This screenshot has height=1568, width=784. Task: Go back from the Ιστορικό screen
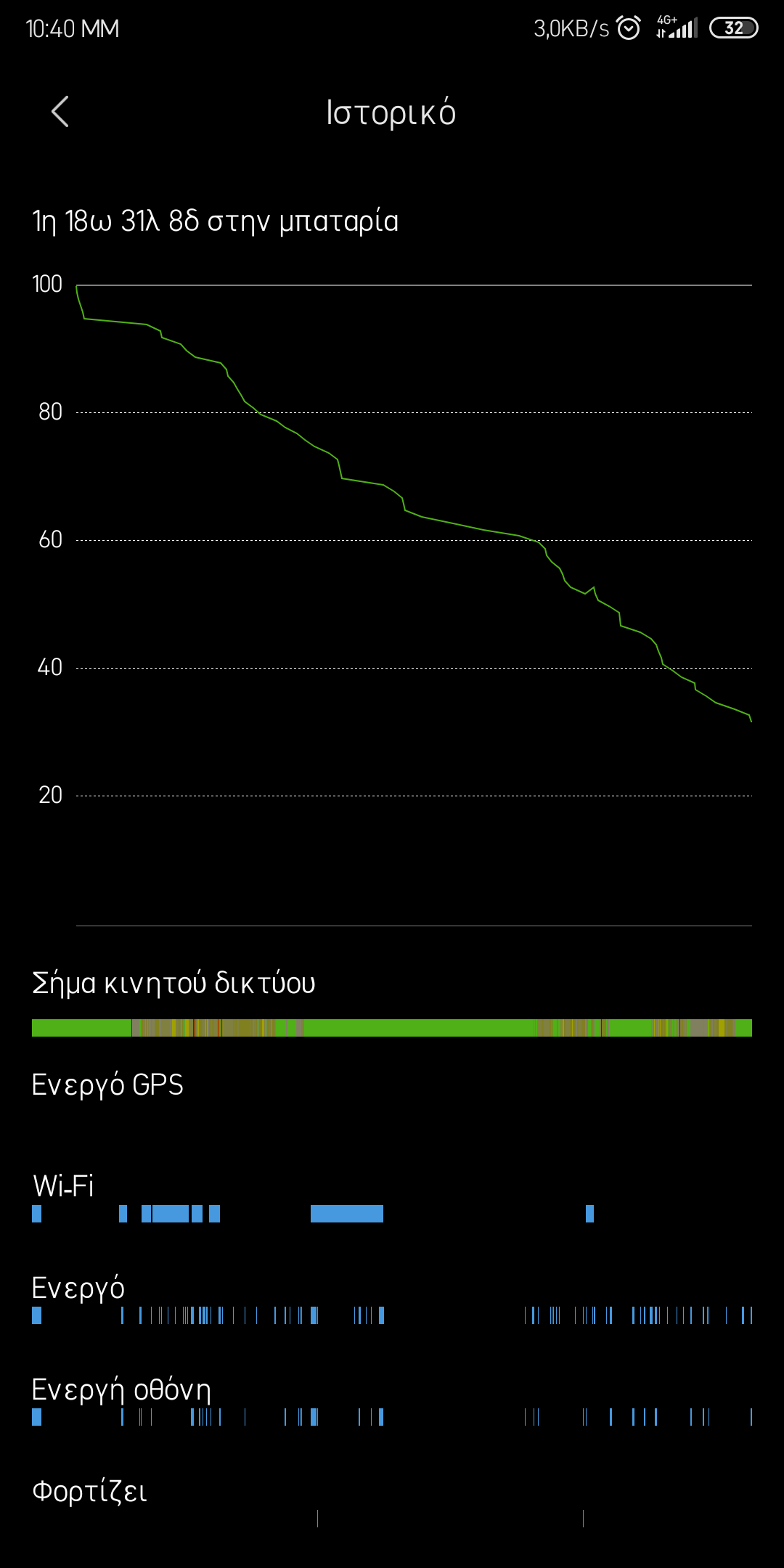[60, 112]
